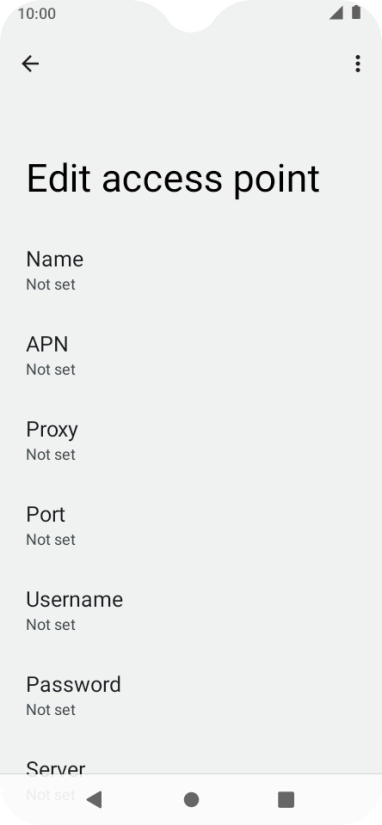
Task: Go back using the top arrow
Action: [x=30, y=64]
